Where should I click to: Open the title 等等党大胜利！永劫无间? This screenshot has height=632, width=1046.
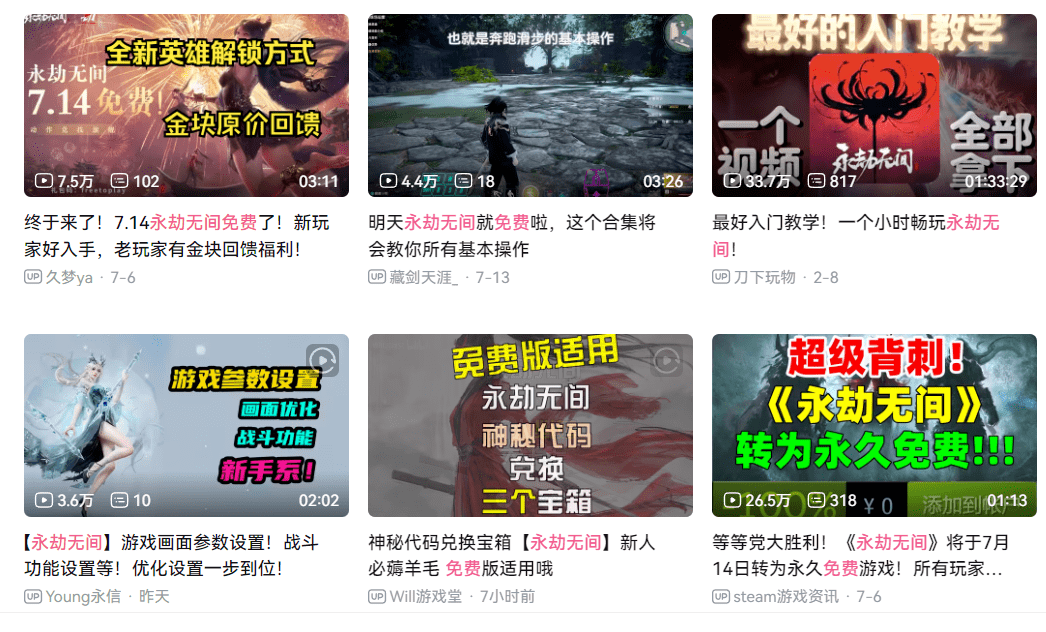[860, 555]
